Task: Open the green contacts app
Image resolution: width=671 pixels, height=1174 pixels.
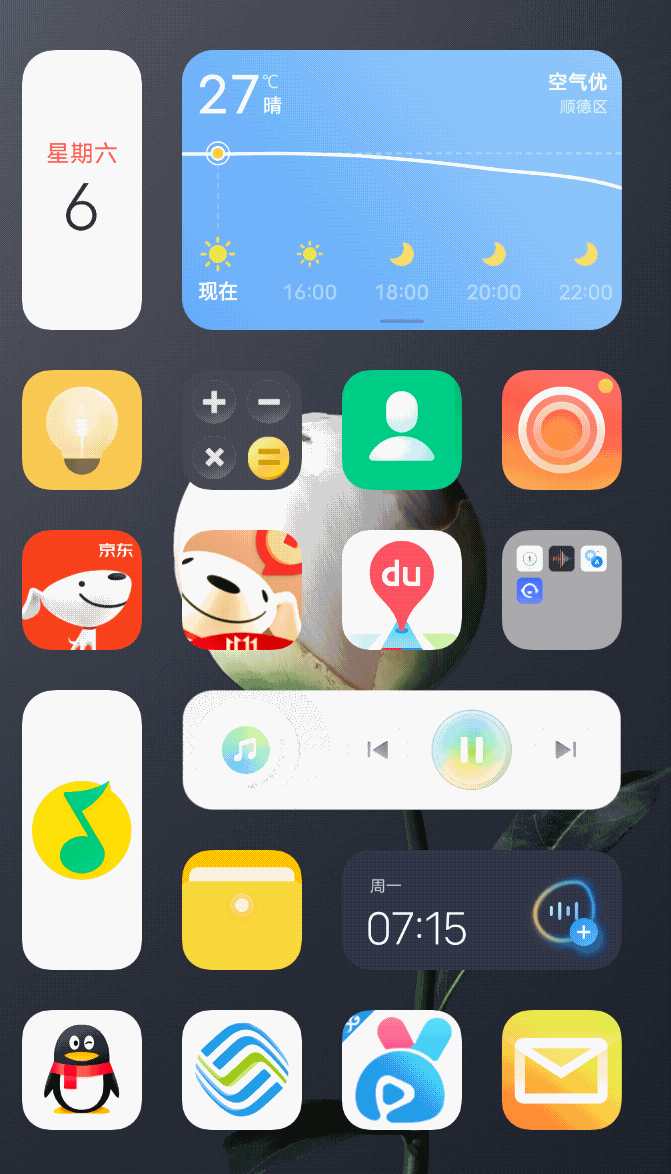Action: (x=401, y=430)
